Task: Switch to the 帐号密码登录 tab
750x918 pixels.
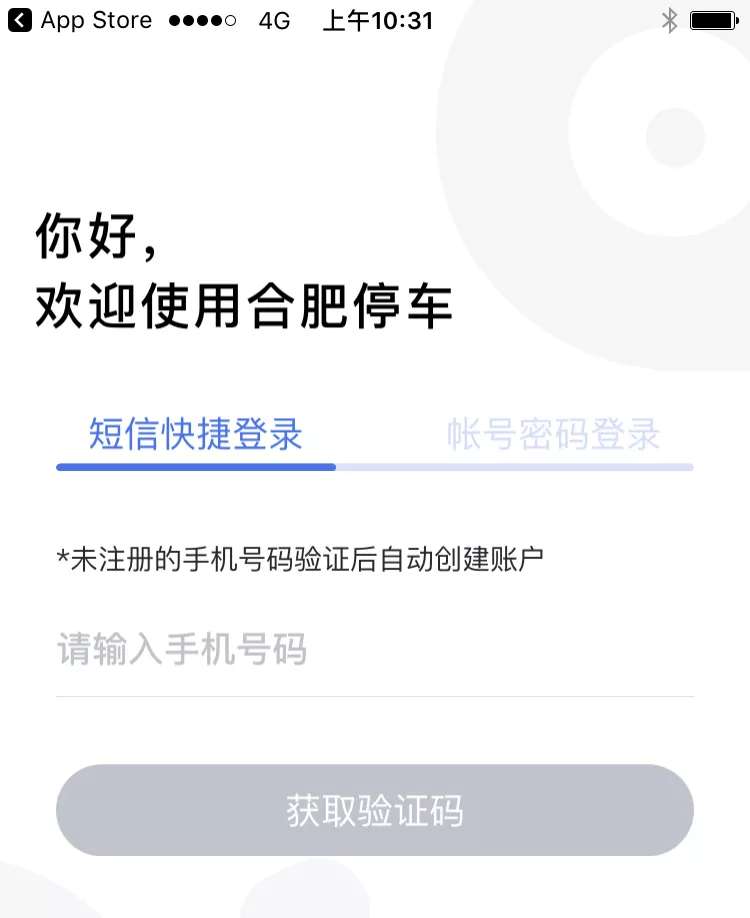Action: (553, 435)
